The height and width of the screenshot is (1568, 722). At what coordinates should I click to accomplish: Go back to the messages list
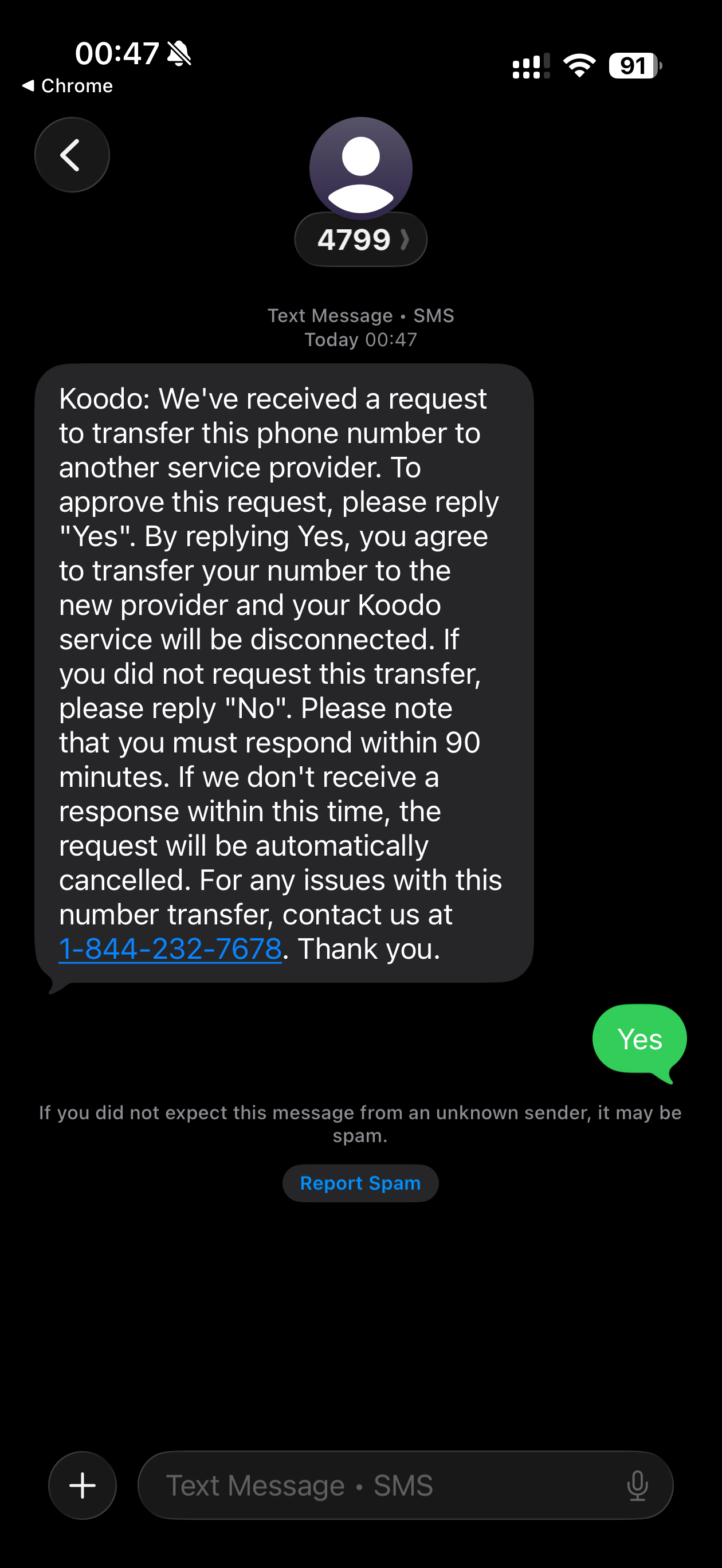(72, 155)
